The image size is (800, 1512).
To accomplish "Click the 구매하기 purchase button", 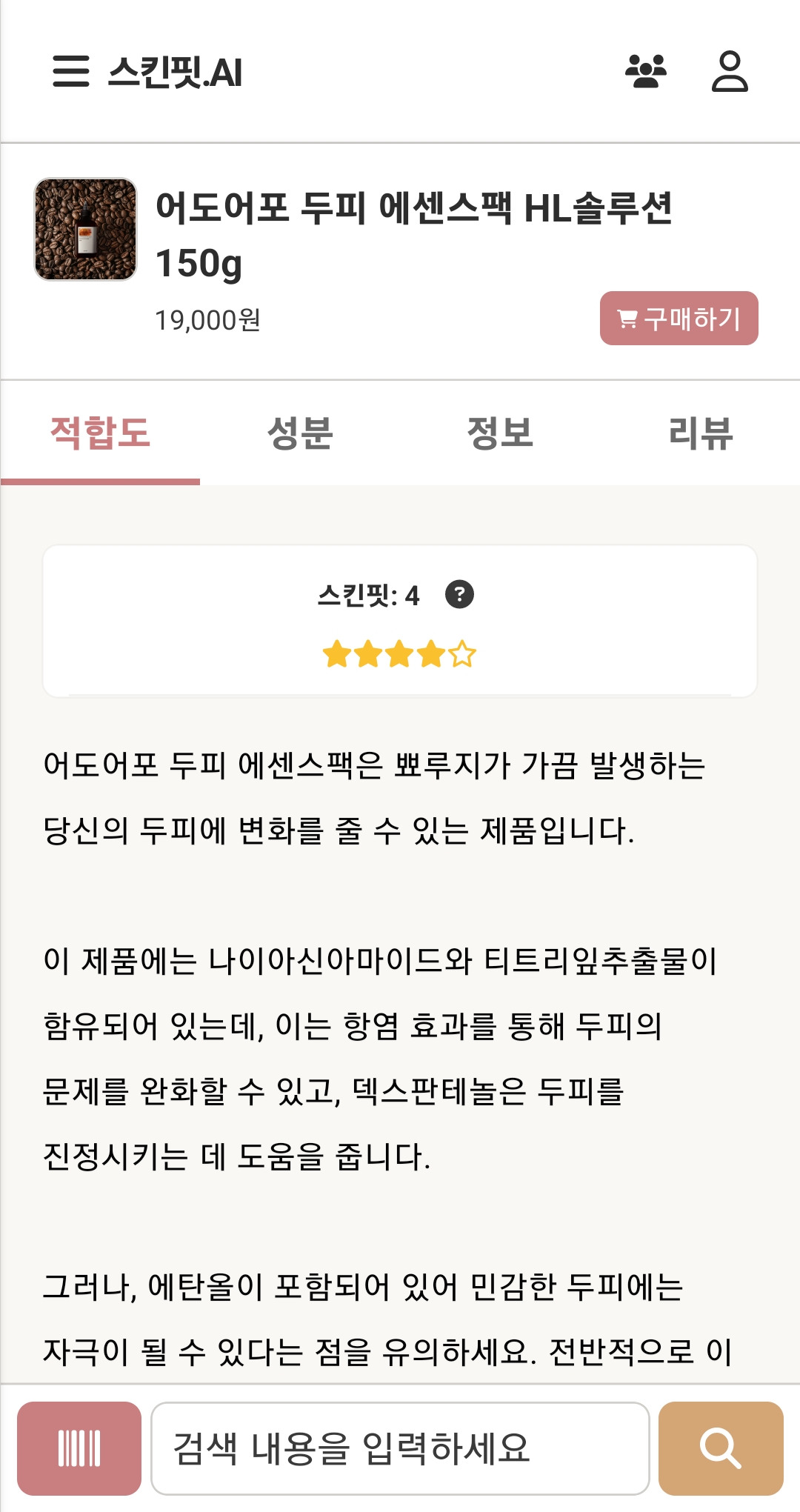I will tap(680, 318).
